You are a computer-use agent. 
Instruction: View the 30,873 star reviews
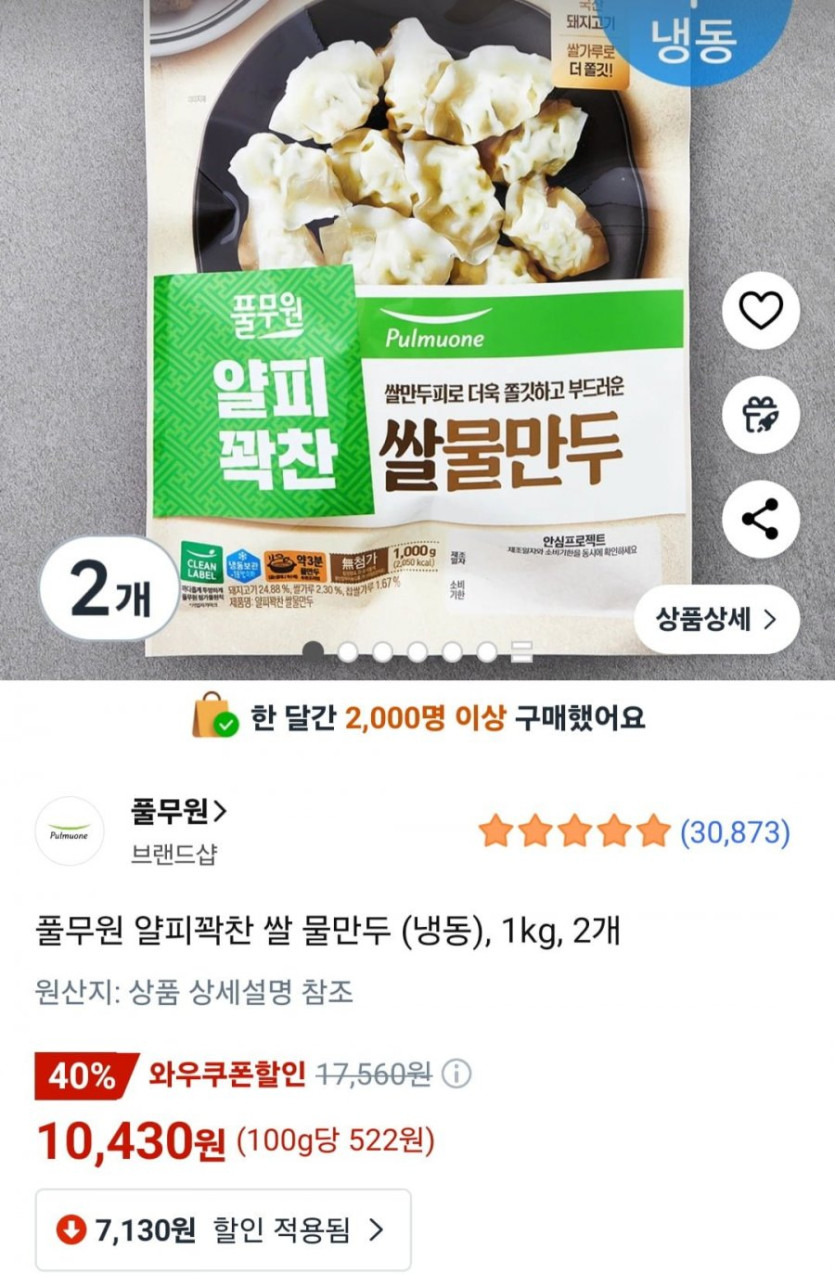tap(734, 831)
